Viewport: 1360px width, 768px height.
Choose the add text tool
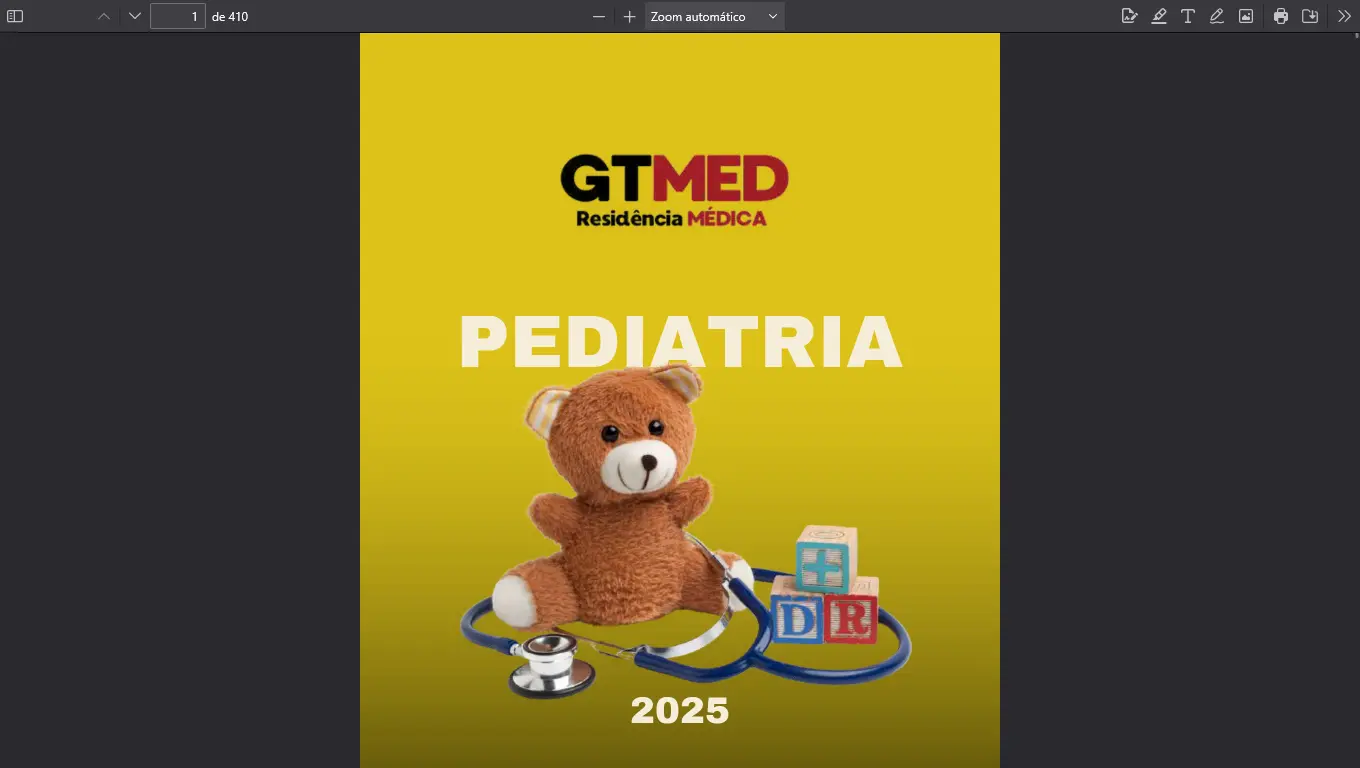[x=1188, y=16]
